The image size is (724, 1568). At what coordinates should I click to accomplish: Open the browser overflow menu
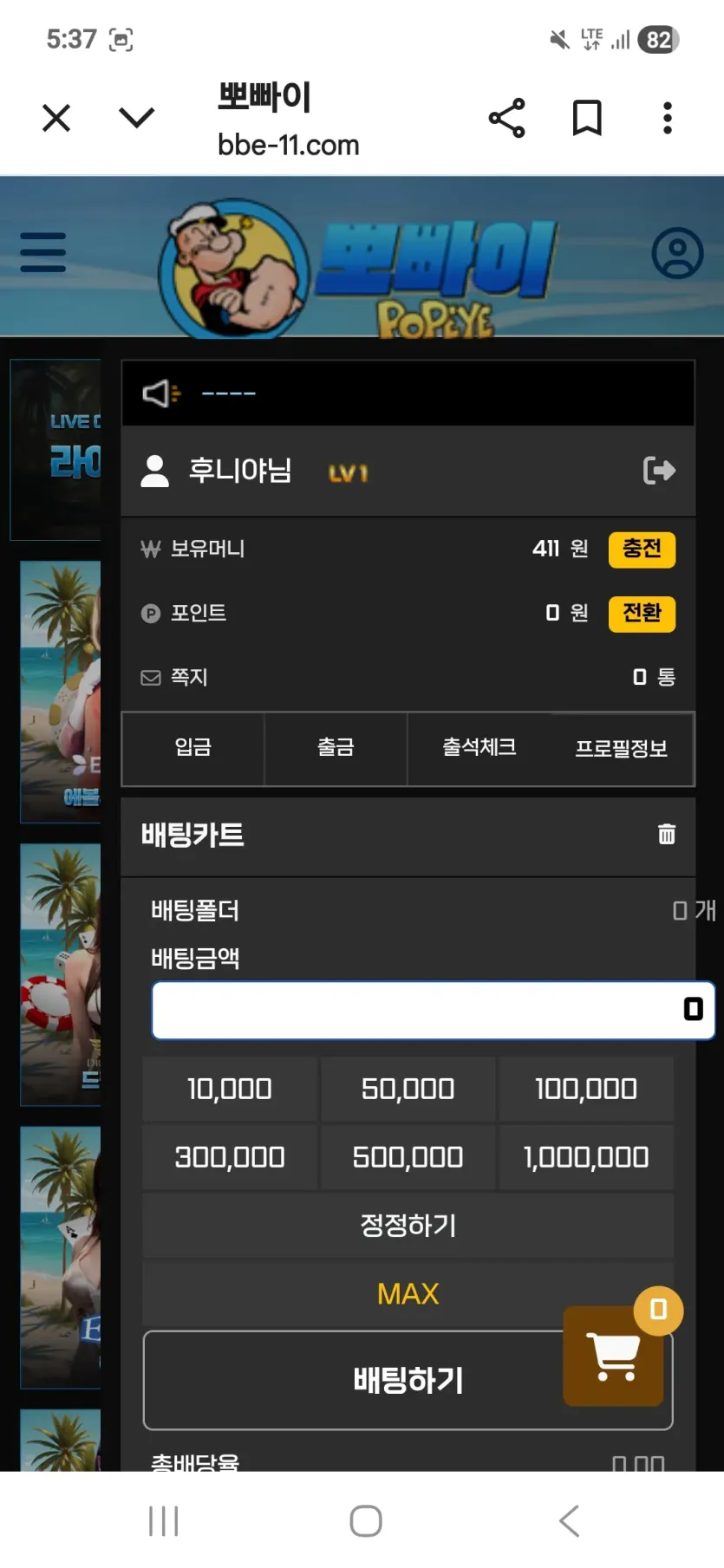click(667, 118)
